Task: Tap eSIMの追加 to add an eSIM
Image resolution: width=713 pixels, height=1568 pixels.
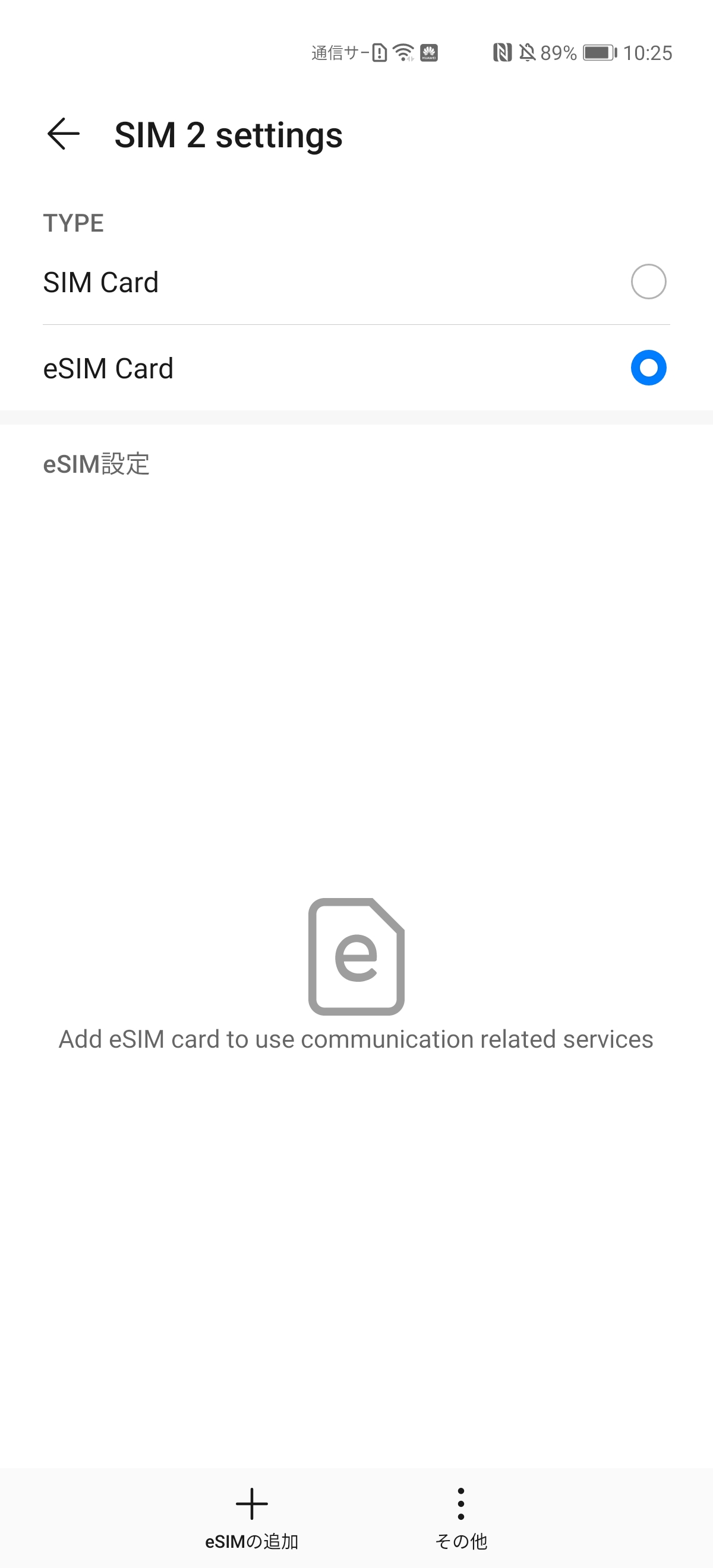Action: point(251,1517)
